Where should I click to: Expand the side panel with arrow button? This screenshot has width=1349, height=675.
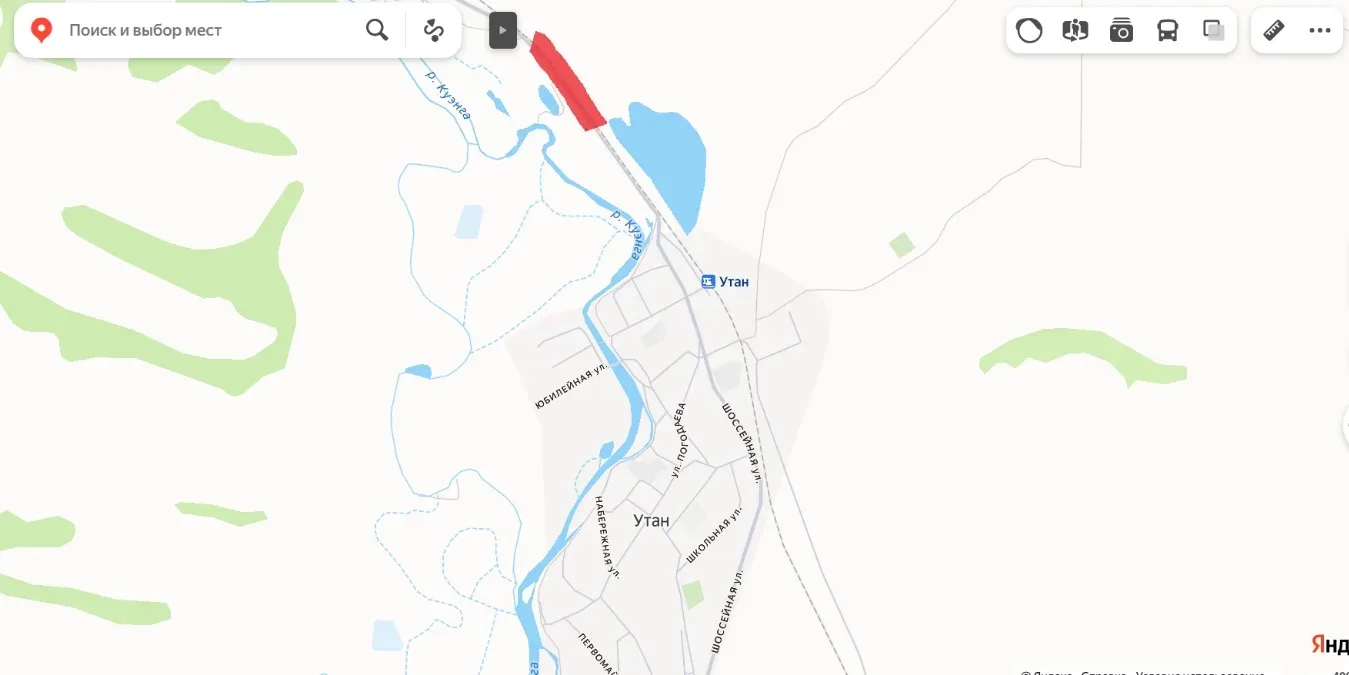pos(502,30)
